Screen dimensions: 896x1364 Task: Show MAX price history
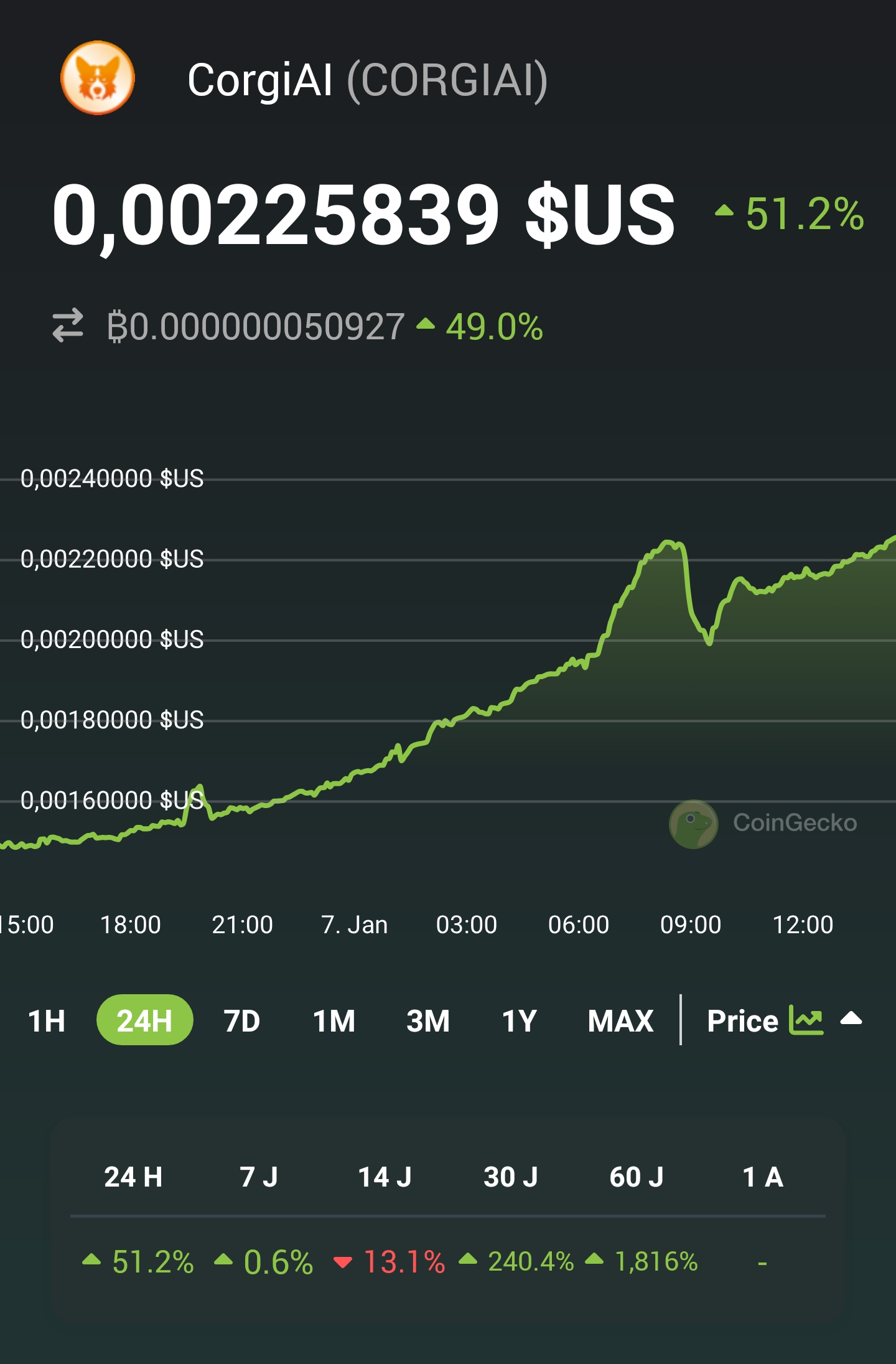tap(620, 1021)
